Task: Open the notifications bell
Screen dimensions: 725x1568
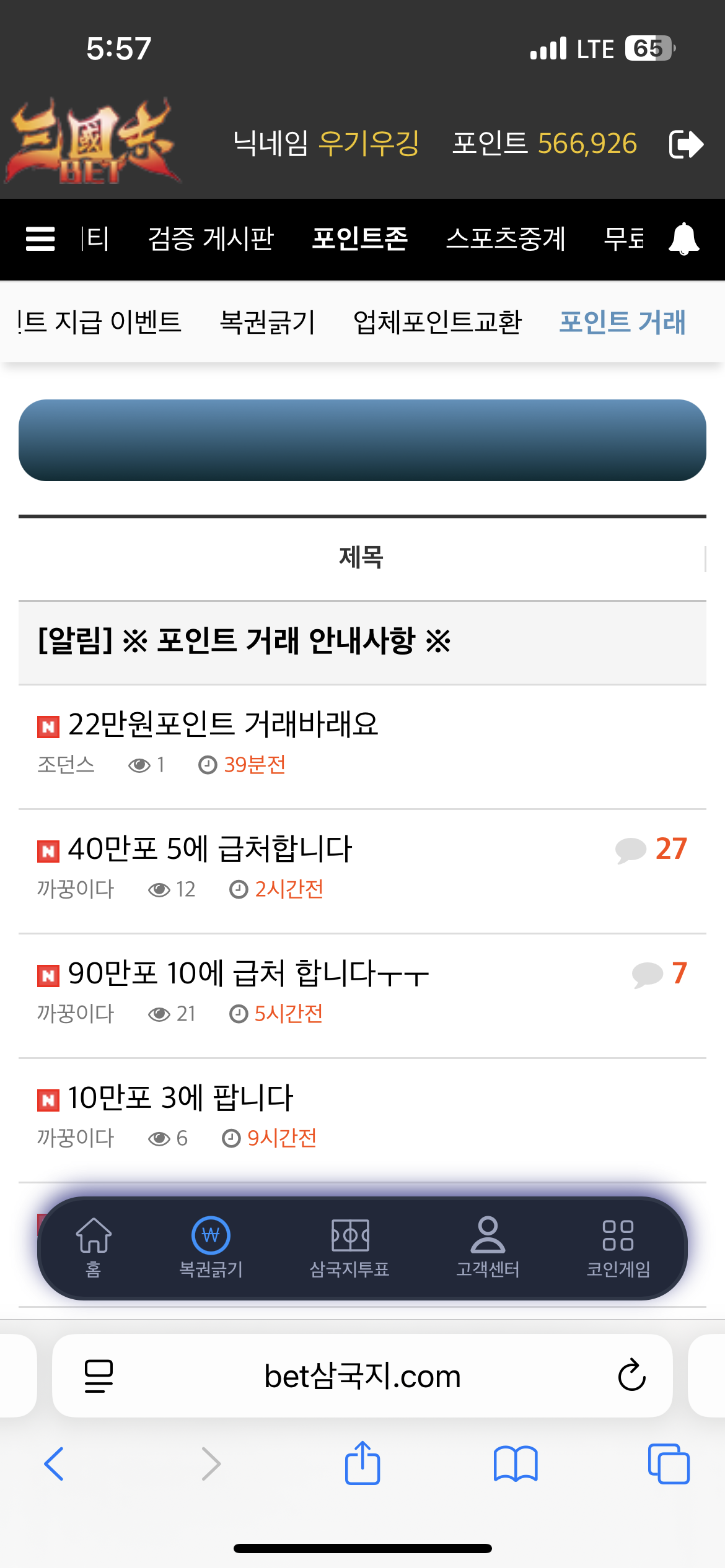Action: coord(684,238)
